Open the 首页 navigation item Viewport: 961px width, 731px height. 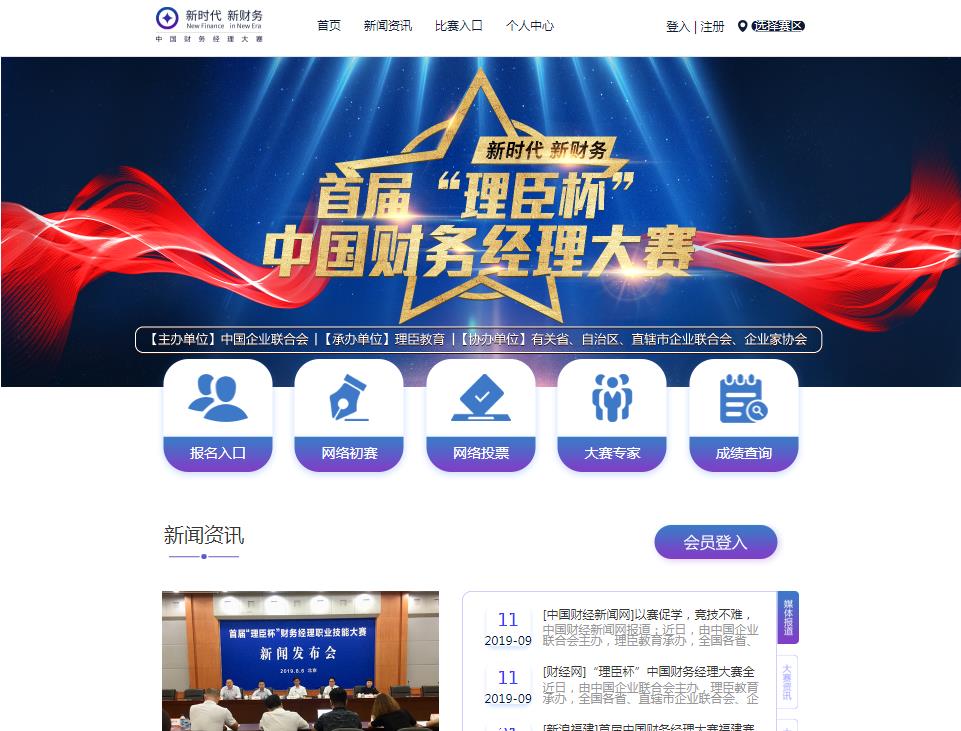(x=329, y=26)
